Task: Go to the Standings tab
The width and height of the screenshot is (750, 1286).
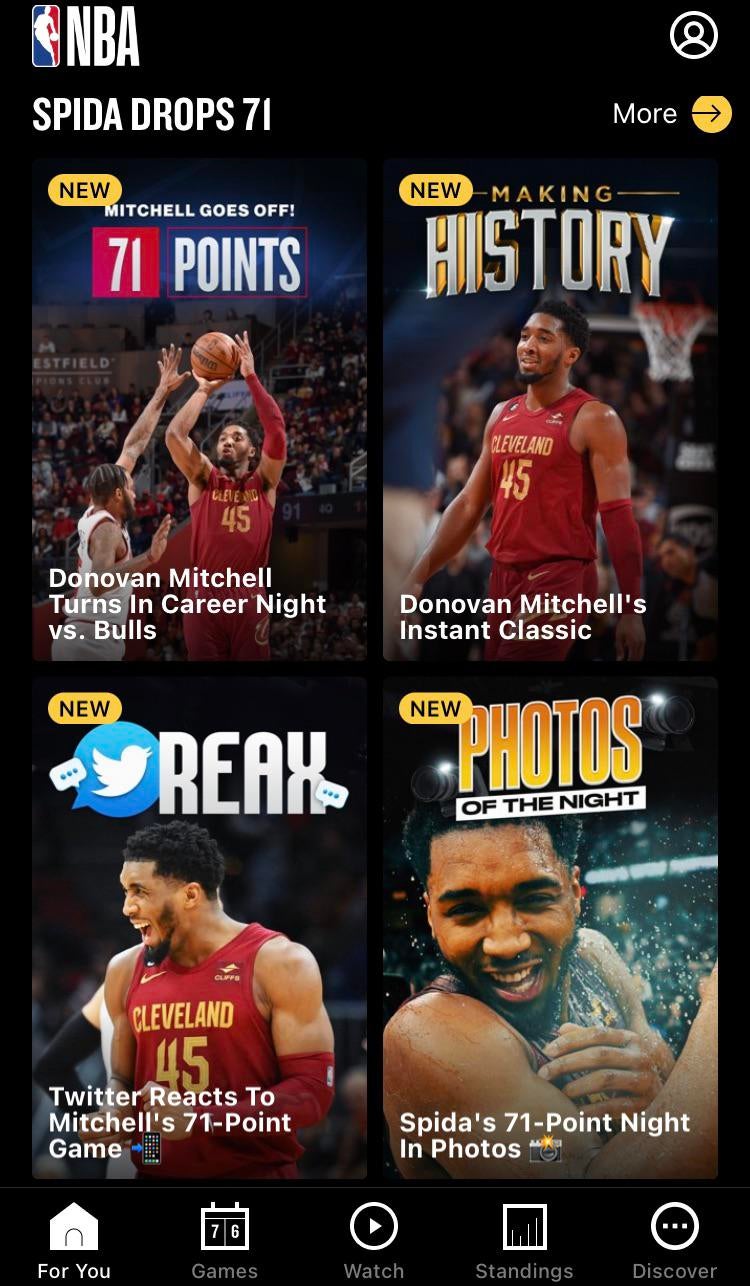Action: coord(524,1240)
